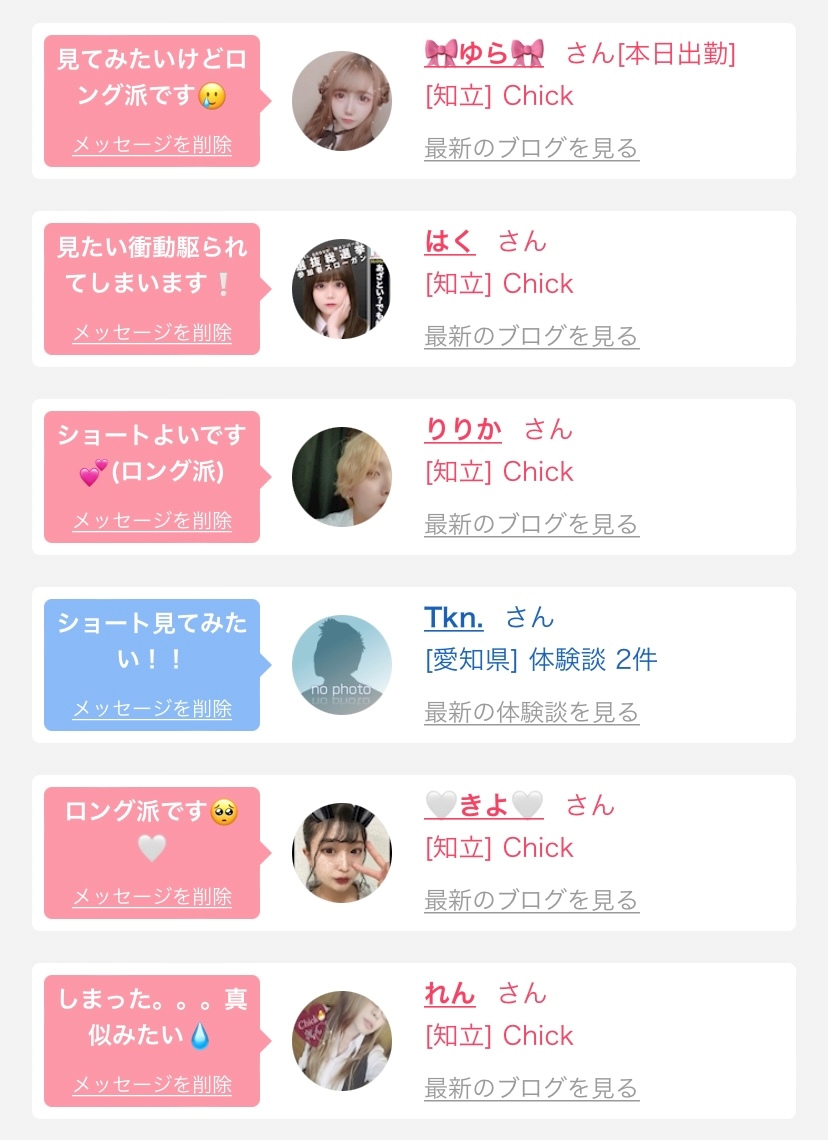View ゆら's latest blog
The image size is (828, 1140).
[531, 149]
